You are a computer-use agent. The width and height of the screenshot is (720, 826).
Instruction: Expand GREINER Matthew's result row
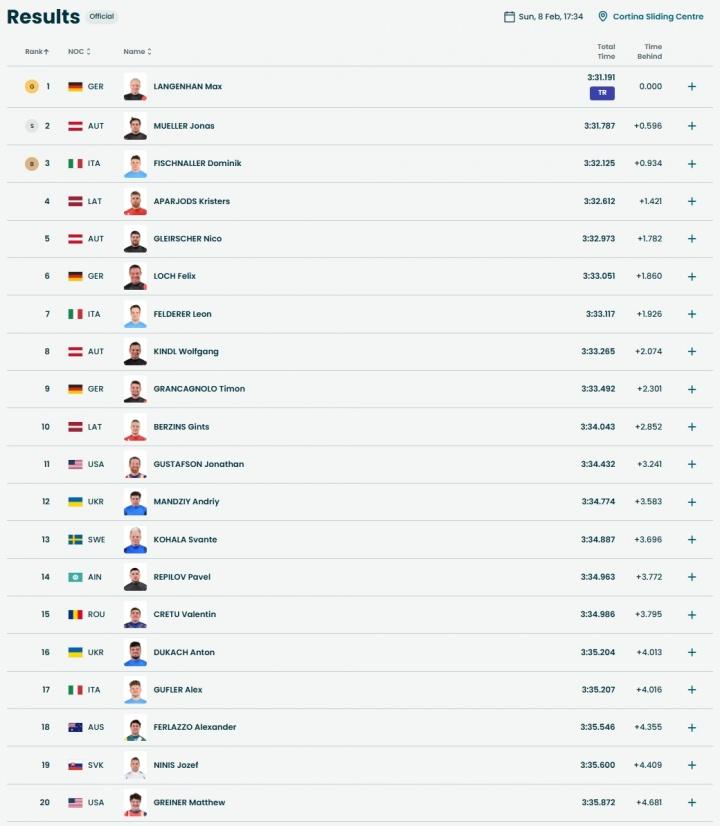691,803
